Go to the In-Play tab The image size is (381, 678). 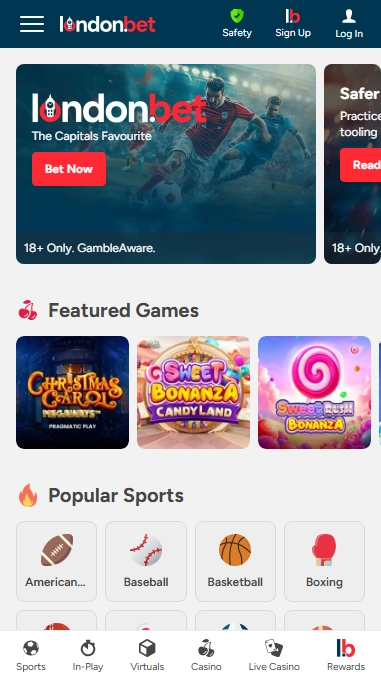click(88, 655)
